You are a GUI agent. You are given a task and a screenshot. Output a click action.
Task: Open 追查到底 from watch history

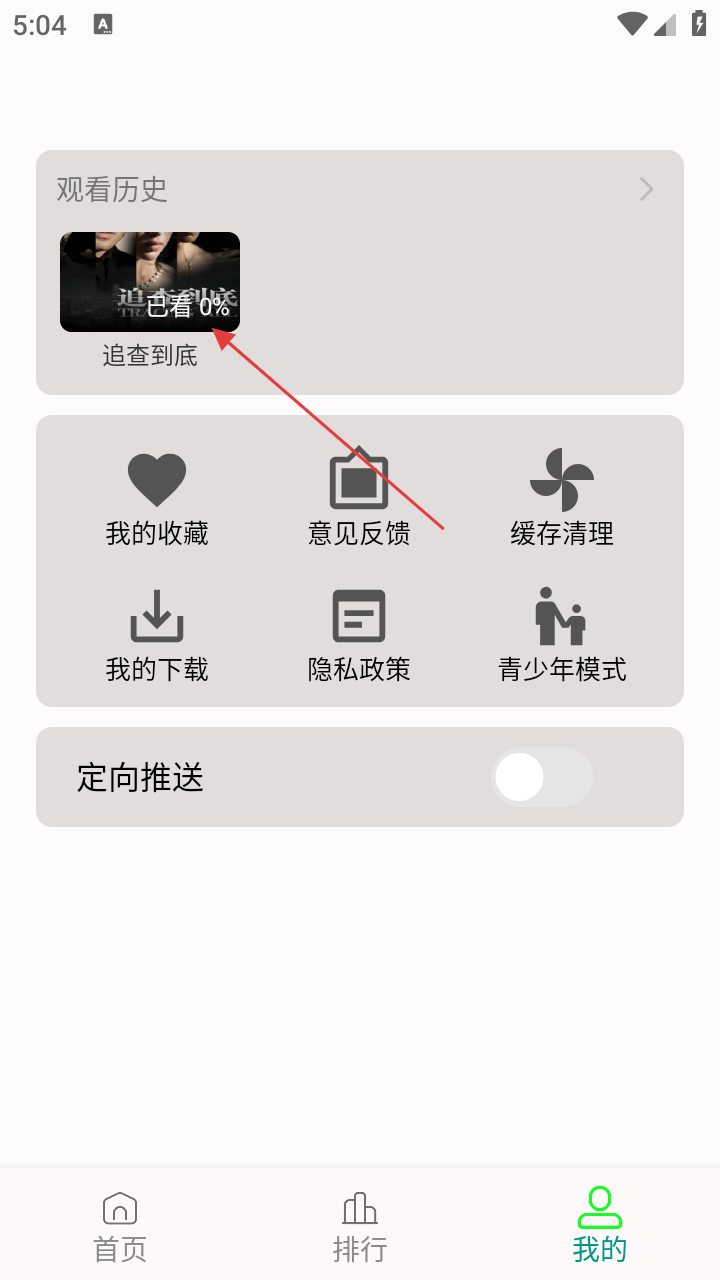tap(150, 283)
